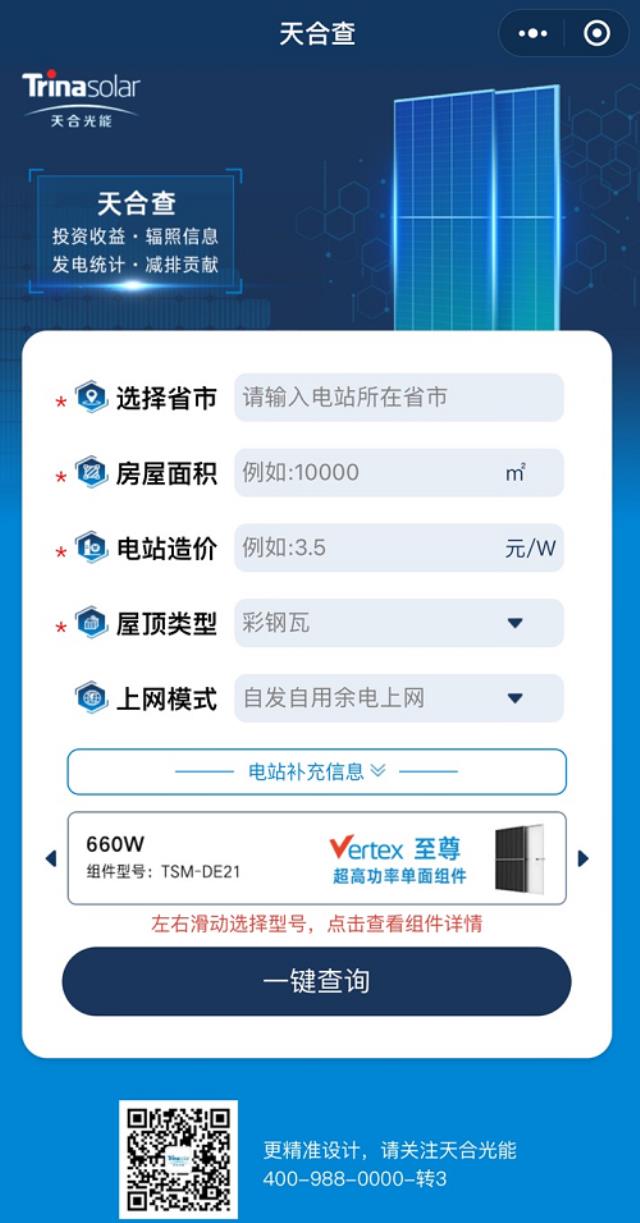This screenshot has height=1223, width=640.
Task: Tap the 一键查询 query button
Action: [x=316, y=981]
